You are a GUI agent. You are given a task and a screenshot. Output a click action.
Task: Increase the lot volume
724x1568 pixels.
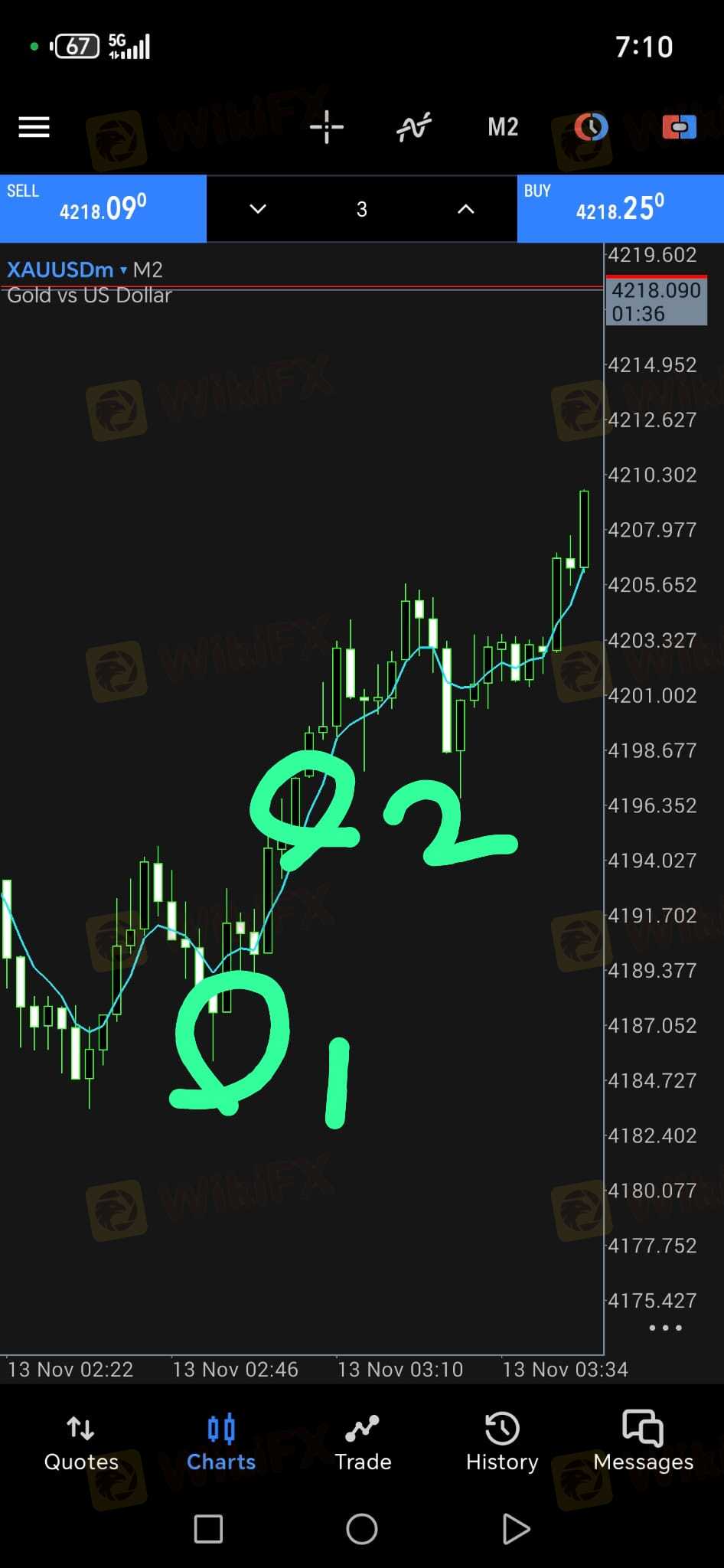pyautogui.click(x=465, y=209)
